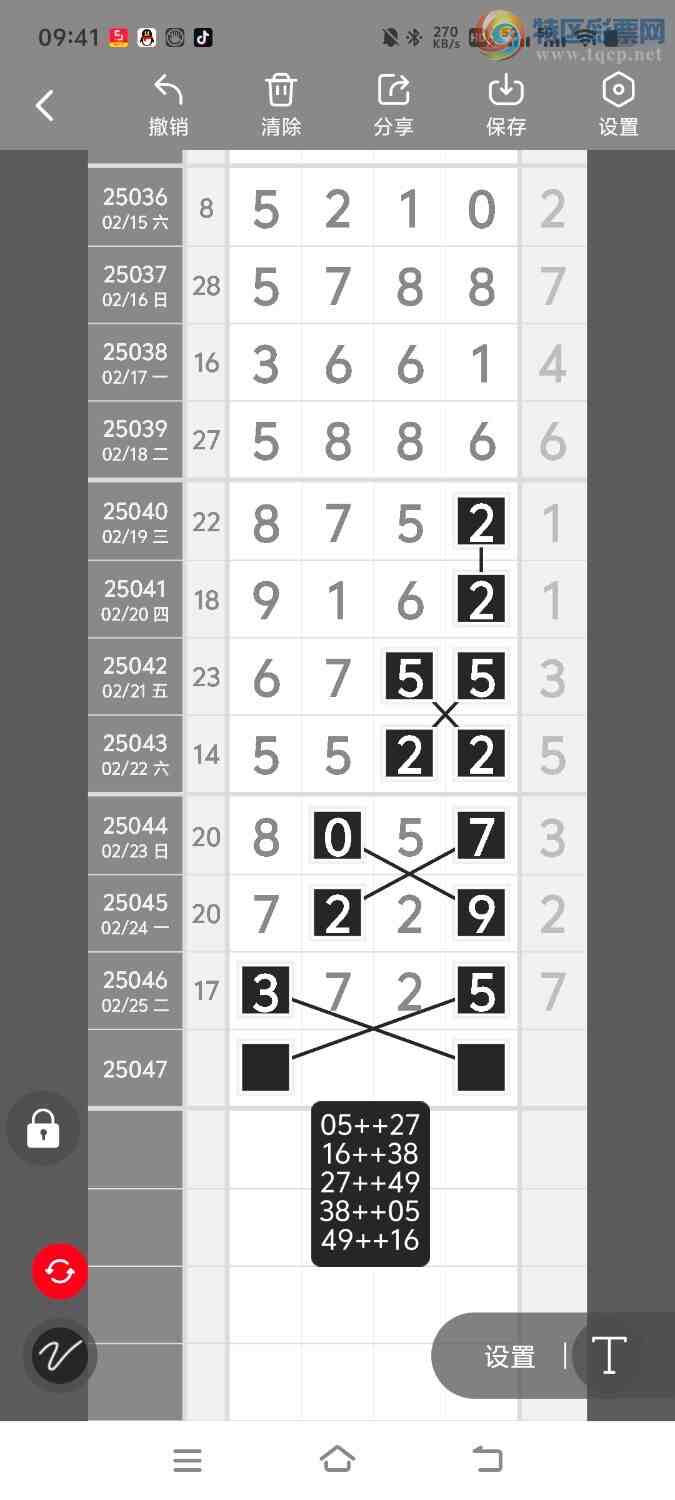The height and width of the screenshot is (1500, 675).
Task: Clear all markings with 清除
Action: [281, 105]
